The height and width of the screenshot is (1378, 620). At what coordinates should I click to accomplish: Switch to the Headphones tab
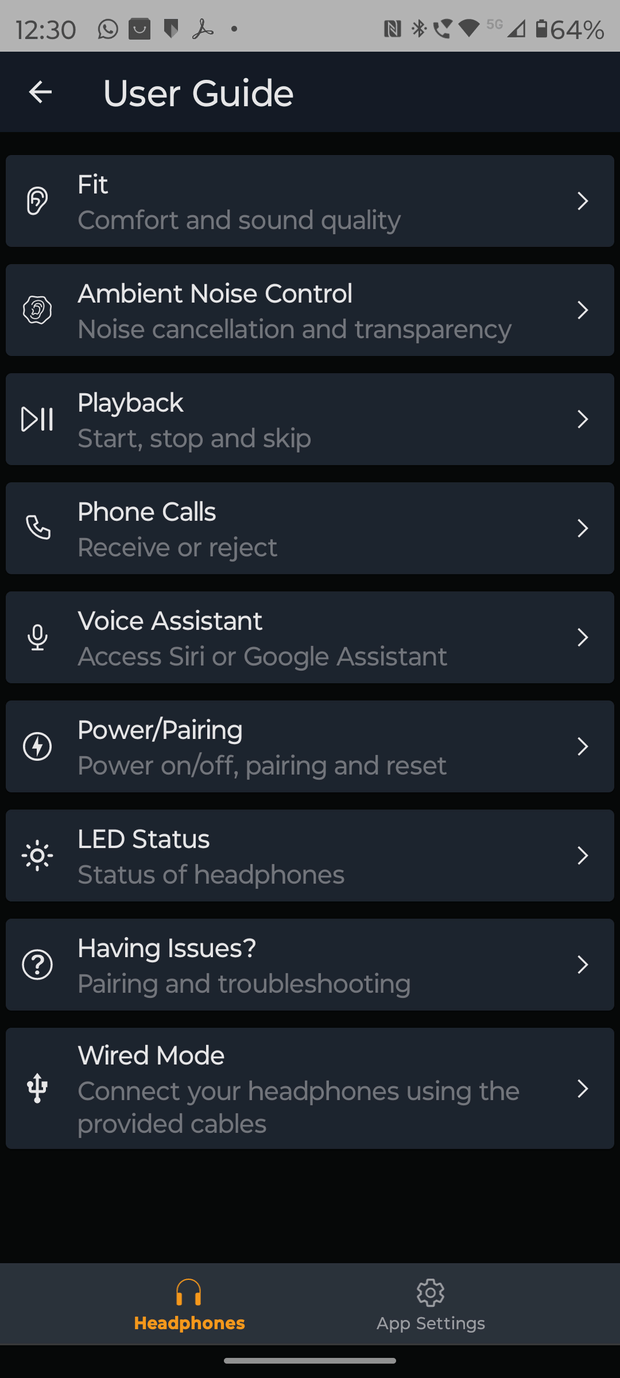[189, 1306]
